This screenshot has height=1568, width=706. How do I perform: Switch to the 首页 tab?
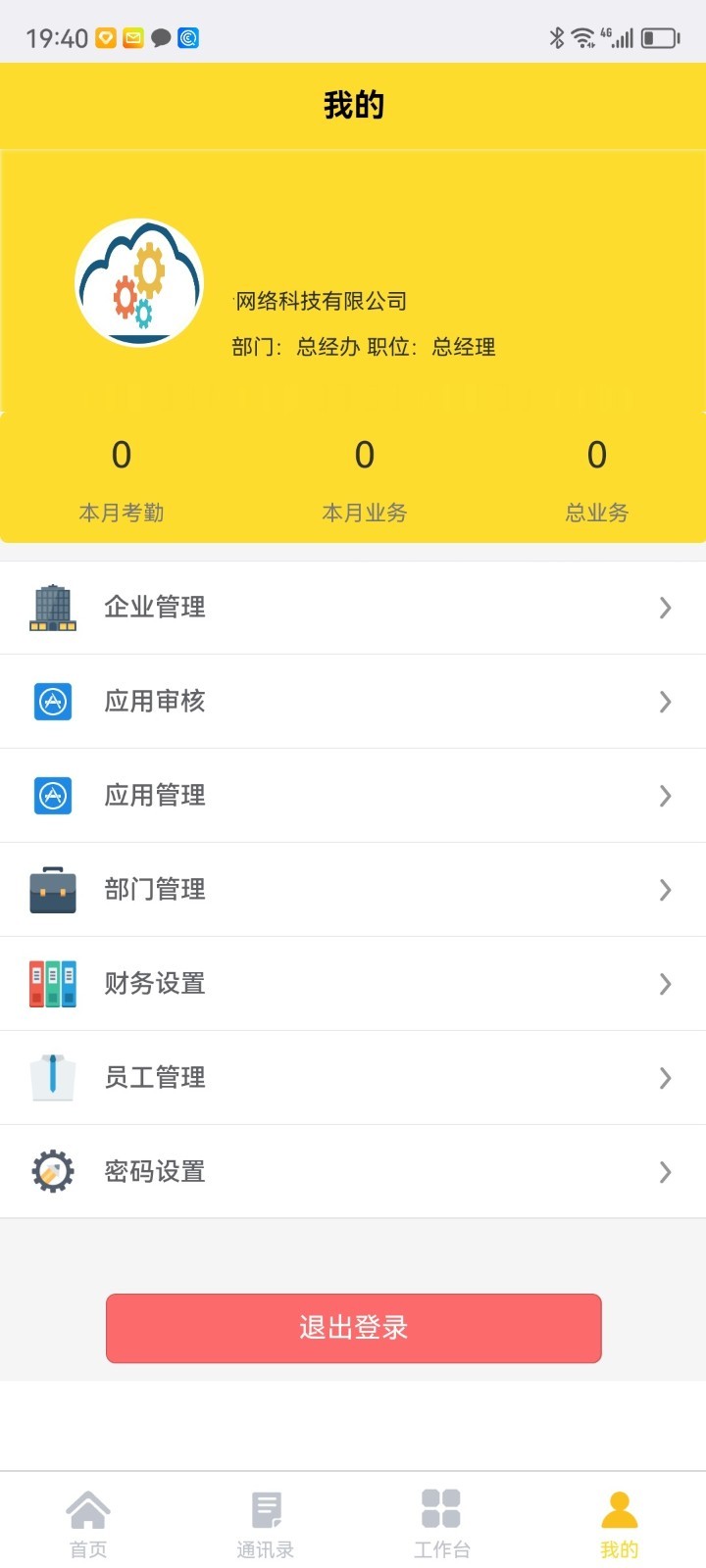(x=88, y=1524)
